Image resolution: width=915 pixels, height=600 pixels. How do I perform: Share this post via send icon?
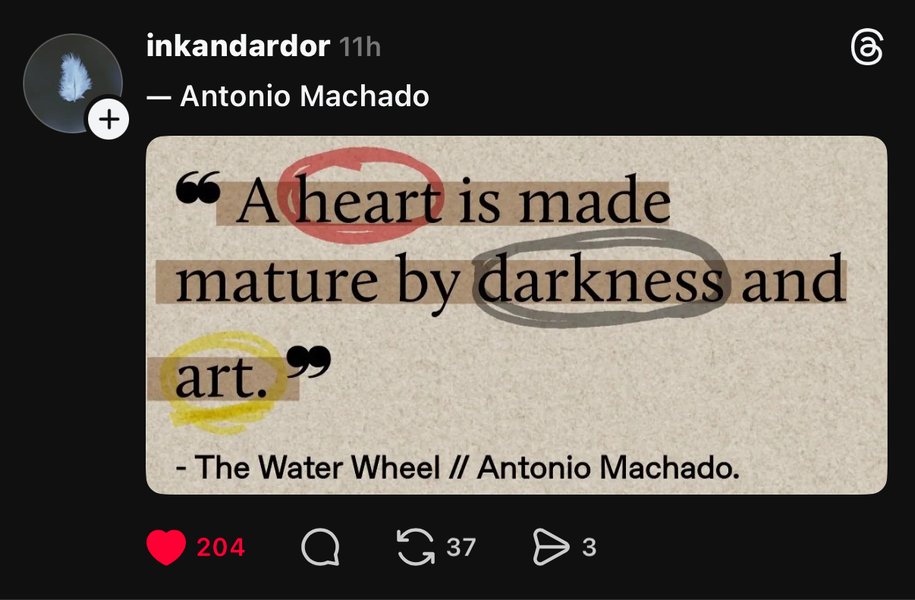pos(551,547)
